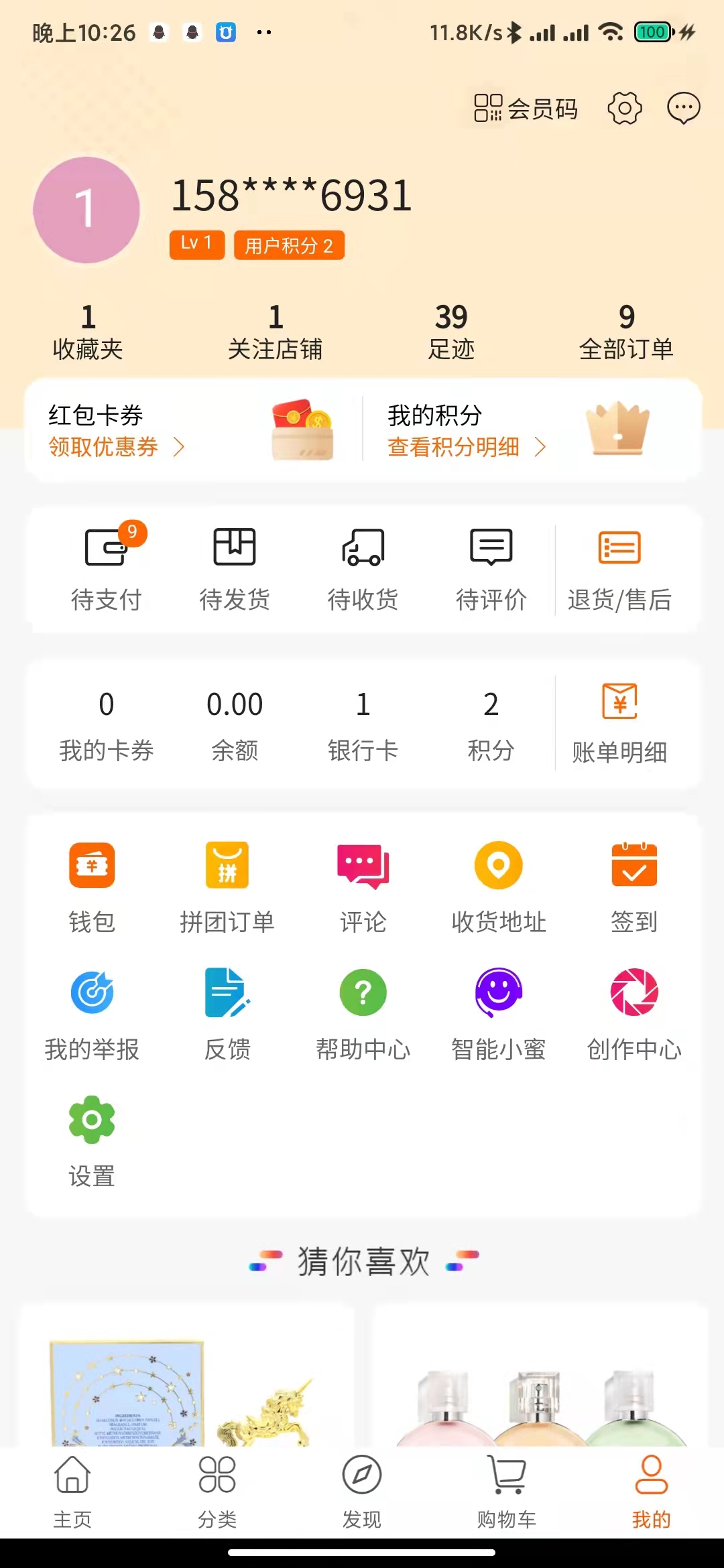Open the 创作中心 creation center
The width and height of the screenshot is (724, 1568).
(x=633, y=1012)
